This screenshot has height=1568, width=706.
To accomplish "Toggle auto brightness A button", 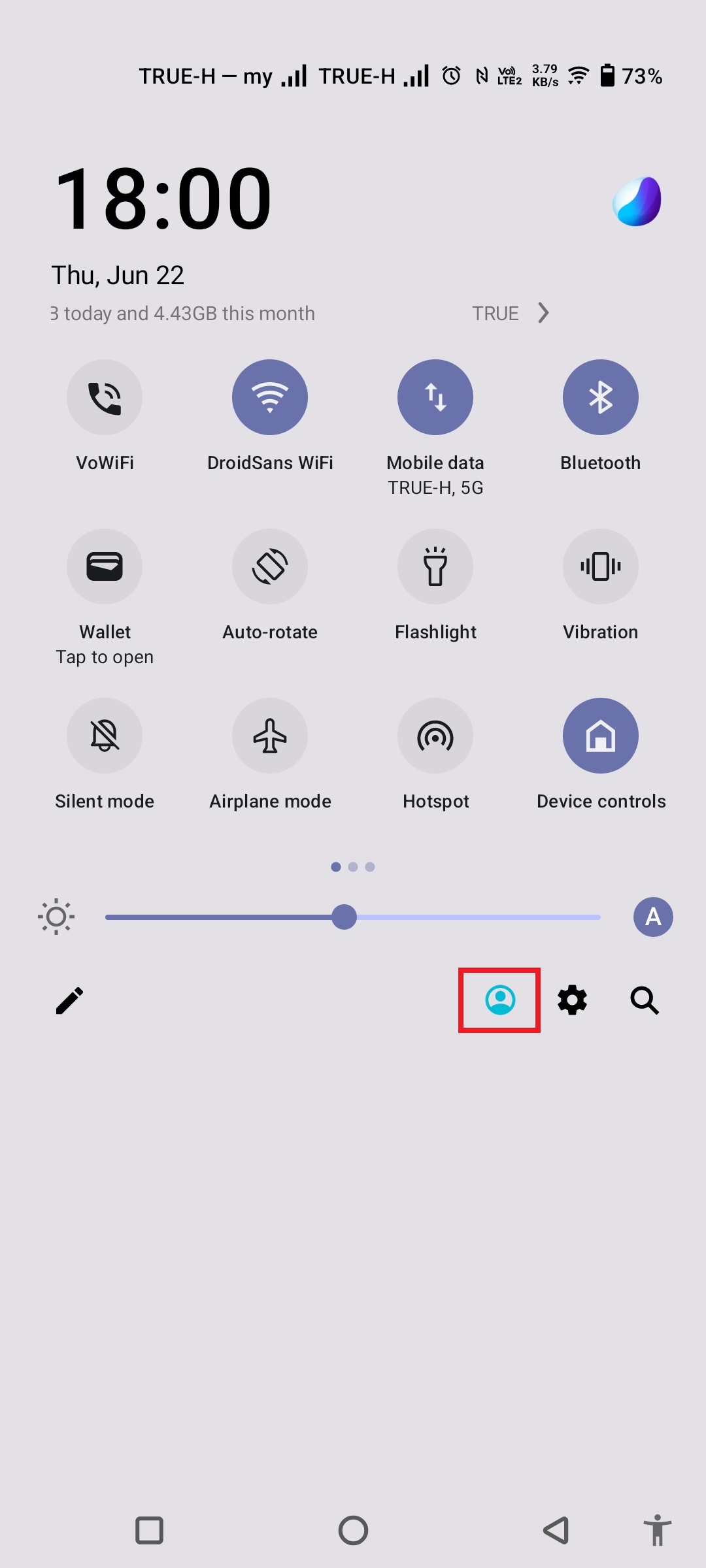I will [x=653, y=917].
